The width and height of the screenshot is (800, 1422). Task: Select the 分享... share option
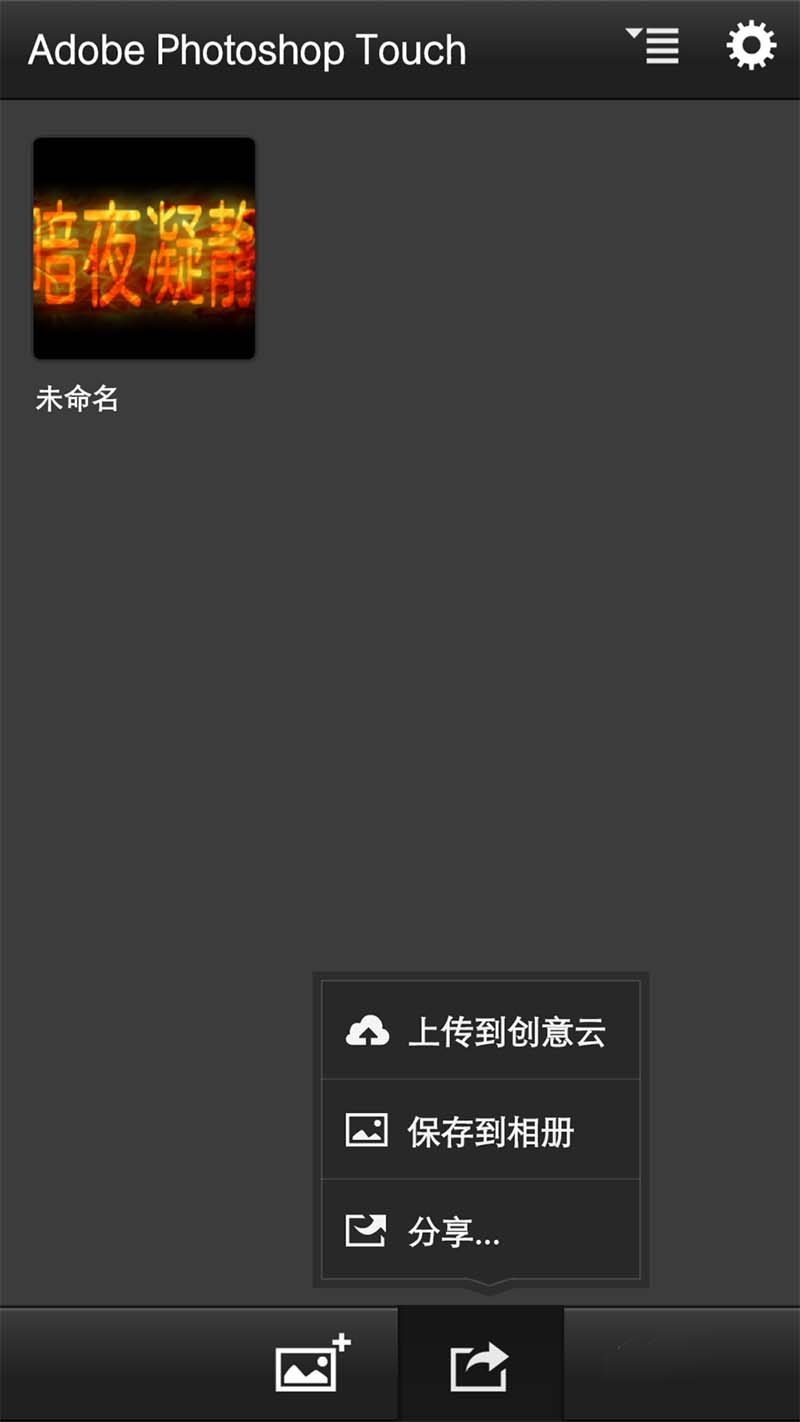click(480, 1230)
